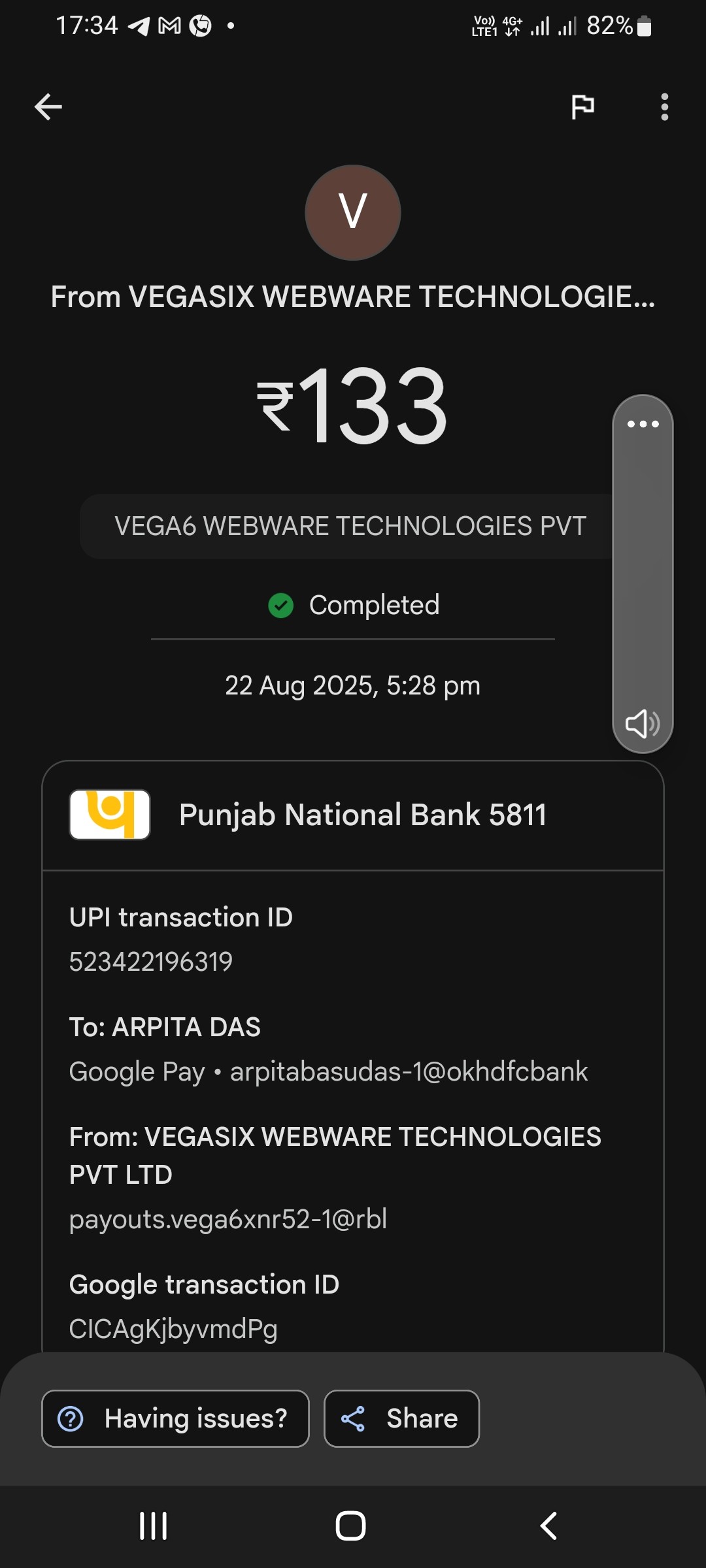Open the VEGASIX sender avatar
Image resolution: width=706 pixels, height=1568 pixels.
coord(353,212)
